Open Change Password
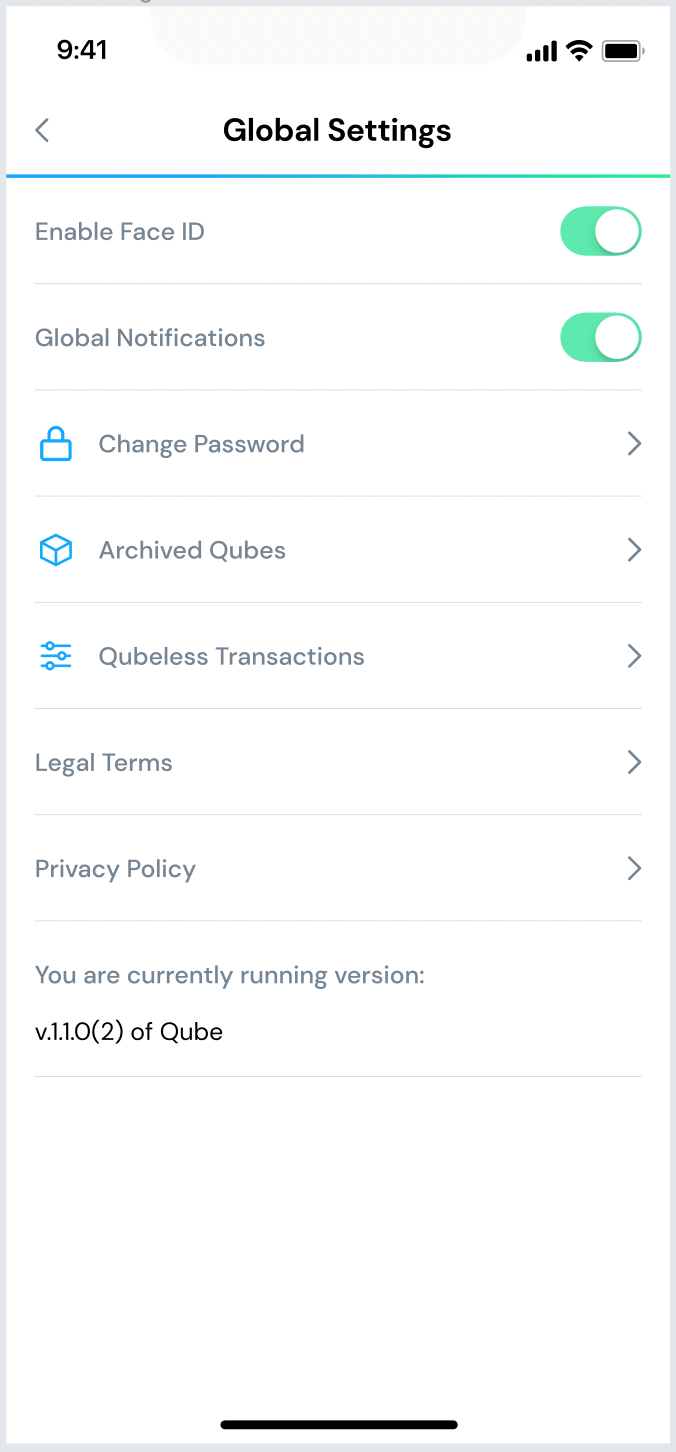676x1452 pixels. click(338, 444)
